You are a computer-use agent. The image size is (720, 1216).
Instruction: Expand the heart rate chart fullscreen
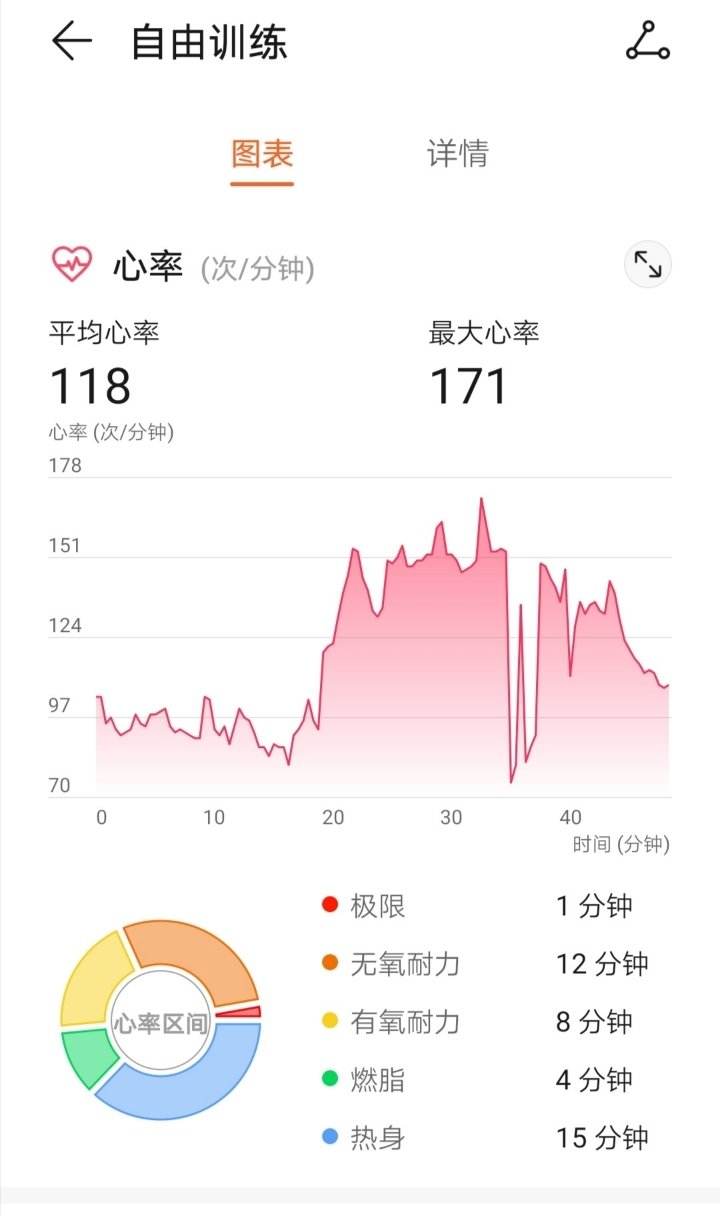647,265
